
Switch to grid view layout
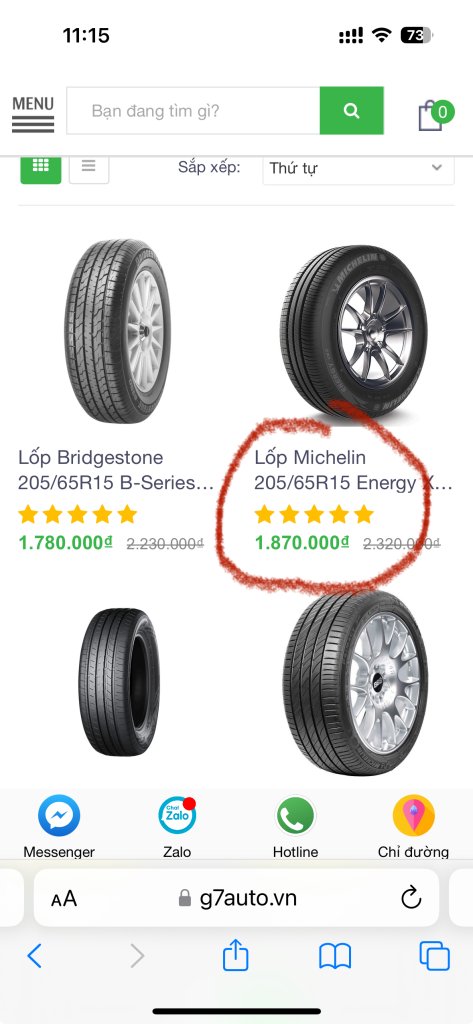[41, 167]
